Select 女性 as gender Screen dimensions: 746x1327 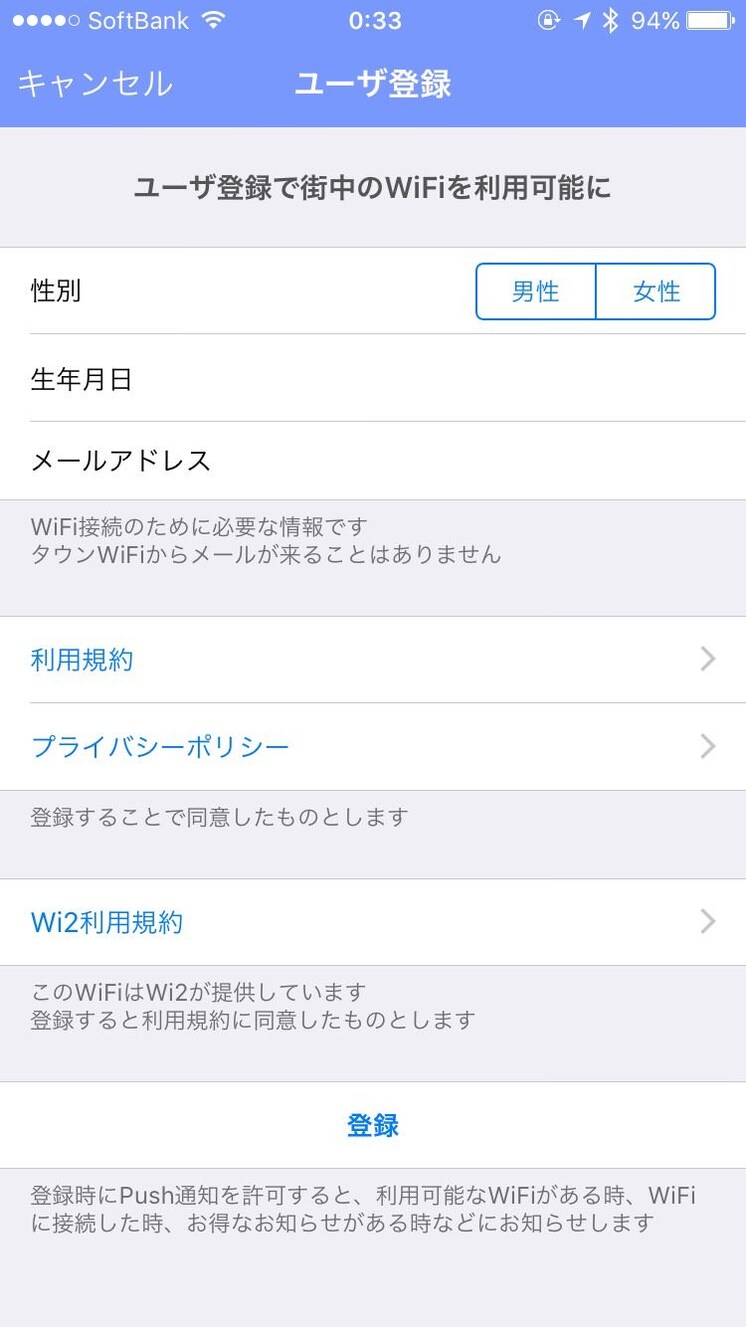tap(656, 291)
